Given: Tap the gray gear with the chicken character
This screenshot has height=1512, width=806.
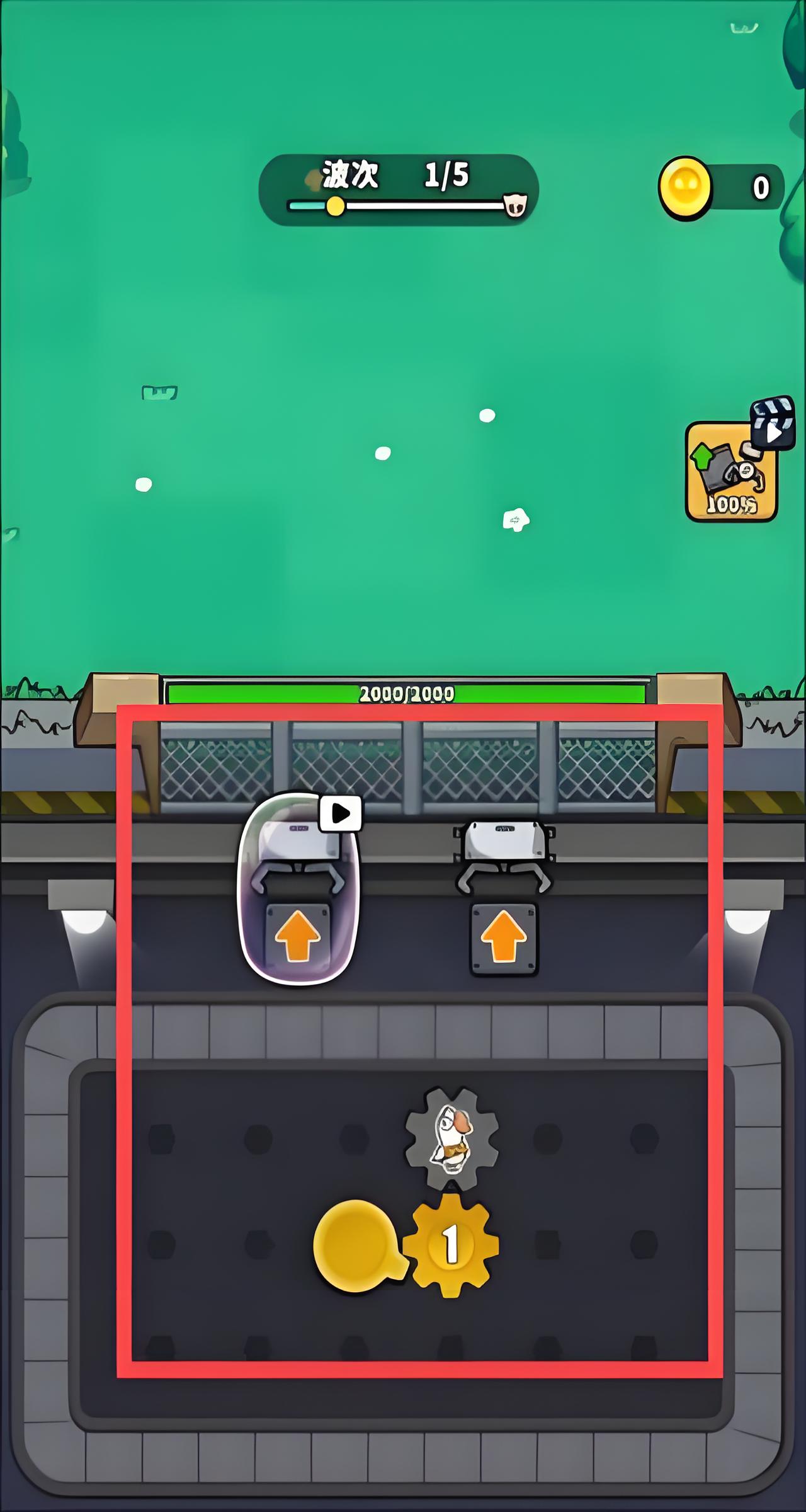Looking at the screenshot, I should point(451,1138).
